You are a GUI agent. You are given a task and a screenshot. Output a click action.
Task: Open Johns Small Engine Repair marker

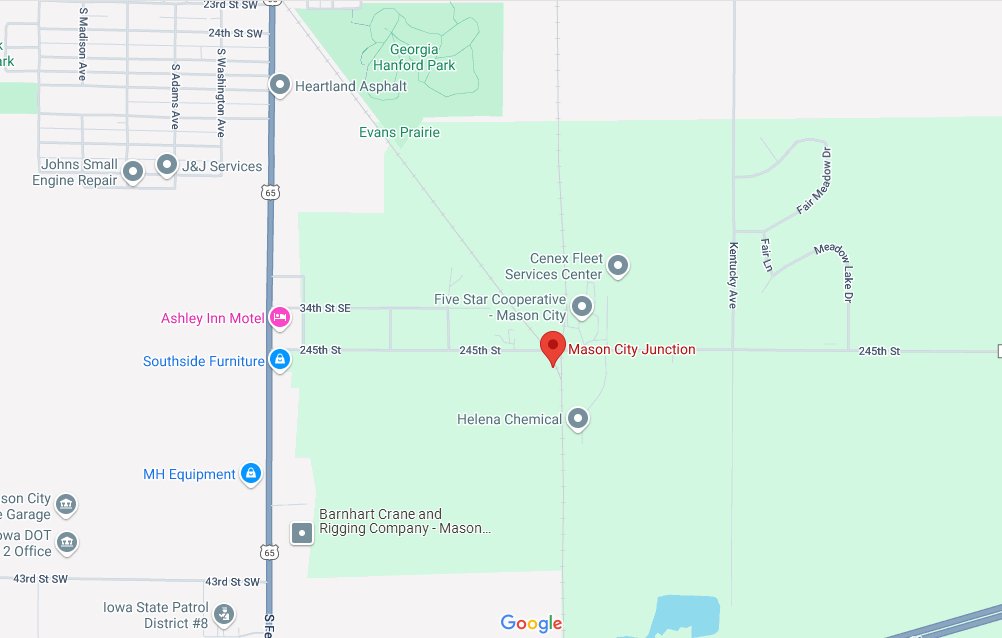(132, 173)
